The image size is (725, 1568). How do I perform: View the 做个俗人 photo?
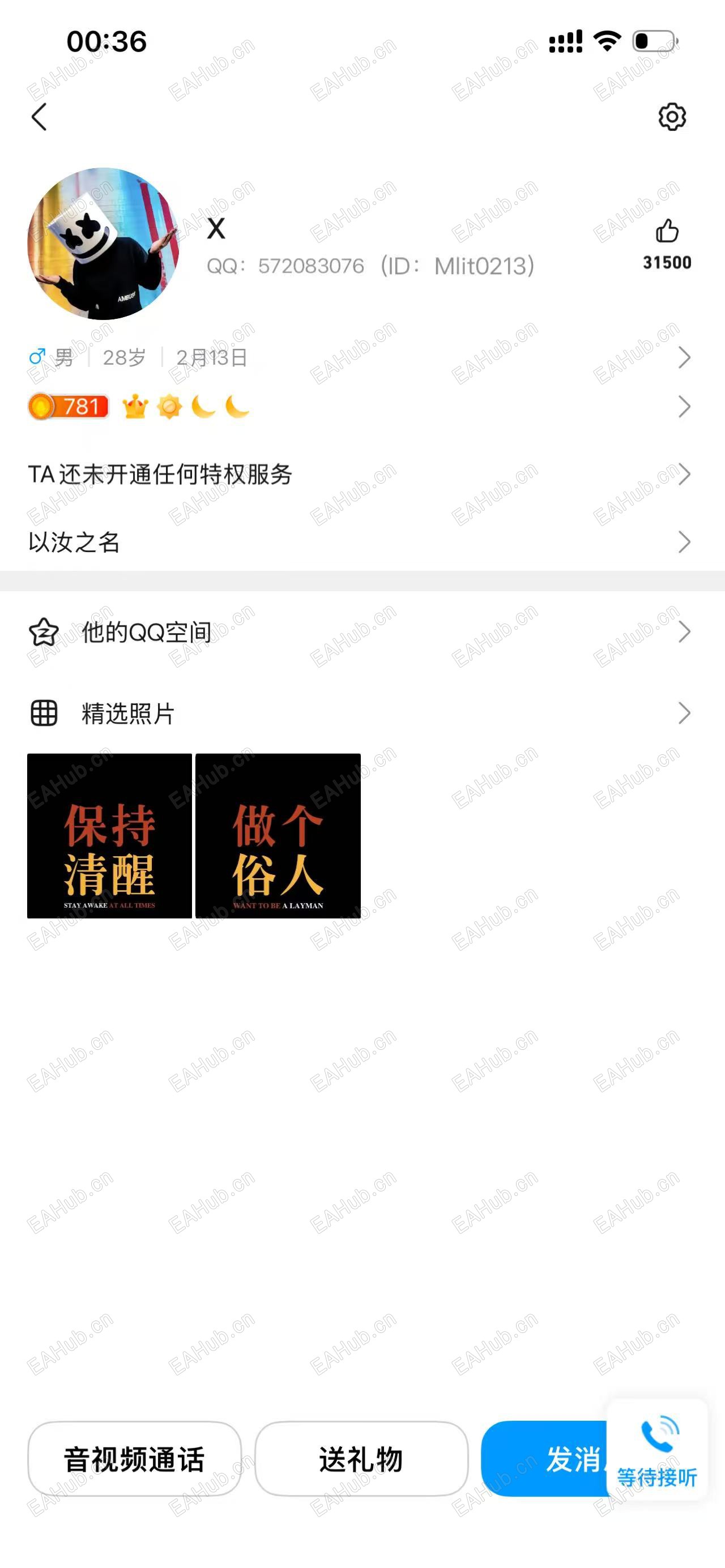[x=278, y=836]
